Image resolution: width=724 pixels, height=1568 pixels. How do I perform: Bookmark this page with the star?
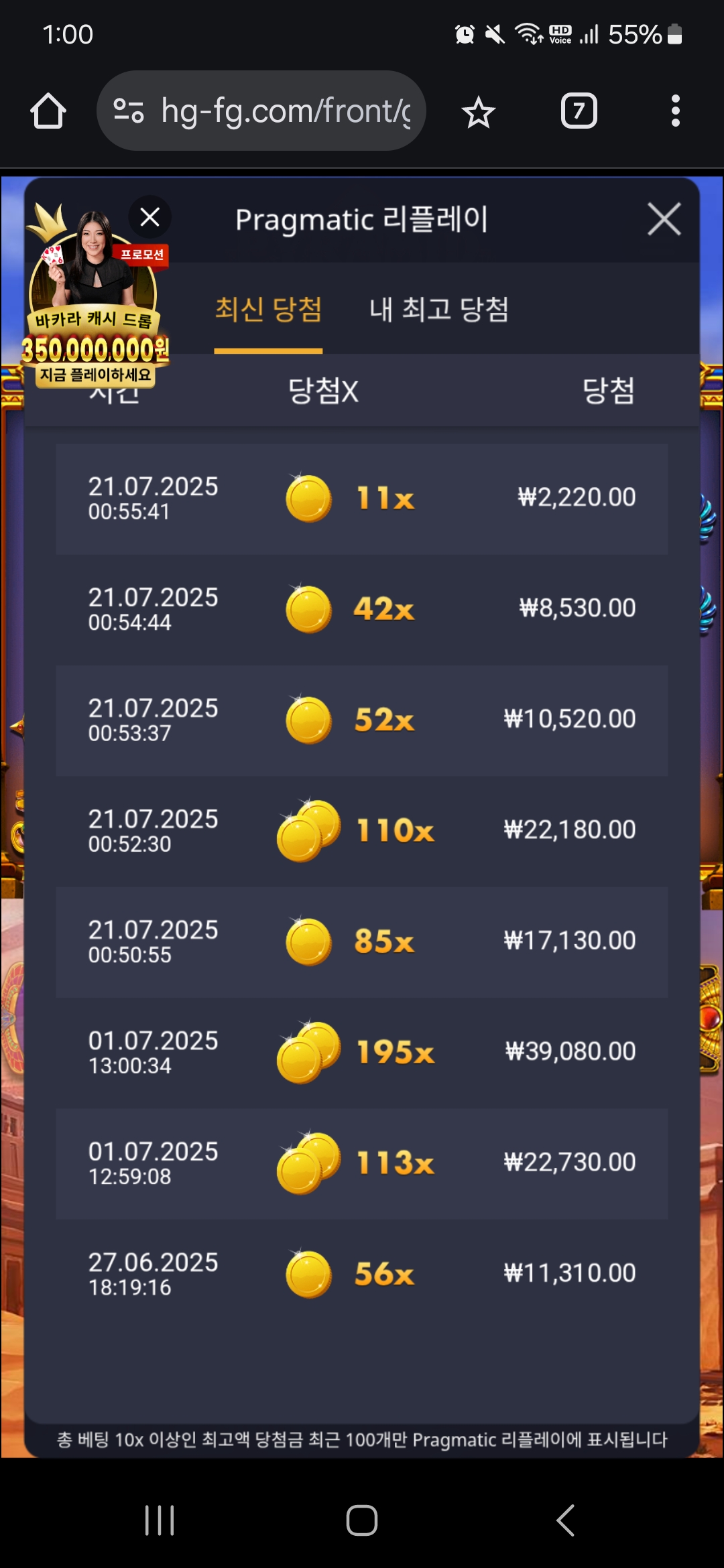coord(478,111)
